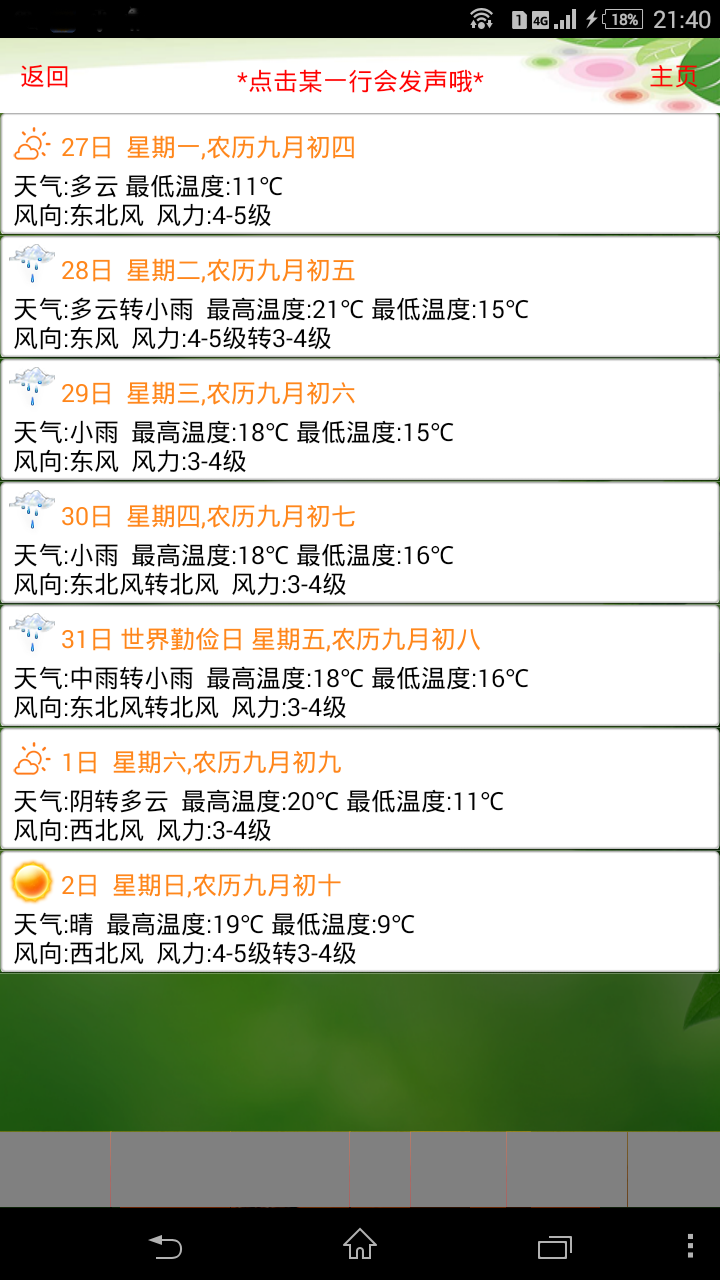Viewport: 720px width, 1280px height.
Task: Tap the 27日 row to hear the forecast
Action: [360, 175]
